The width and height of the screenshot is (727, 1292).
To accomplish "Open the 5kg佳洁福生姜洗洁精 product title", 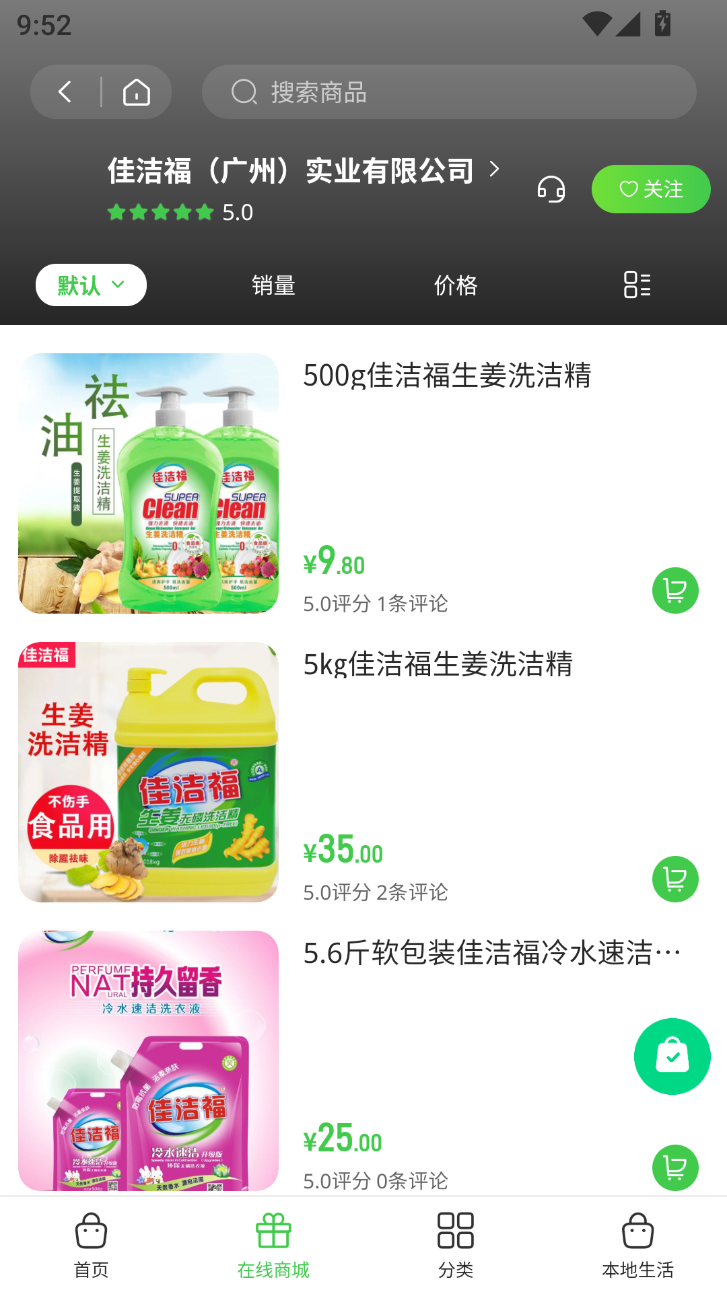I will (x=437, y=664).
